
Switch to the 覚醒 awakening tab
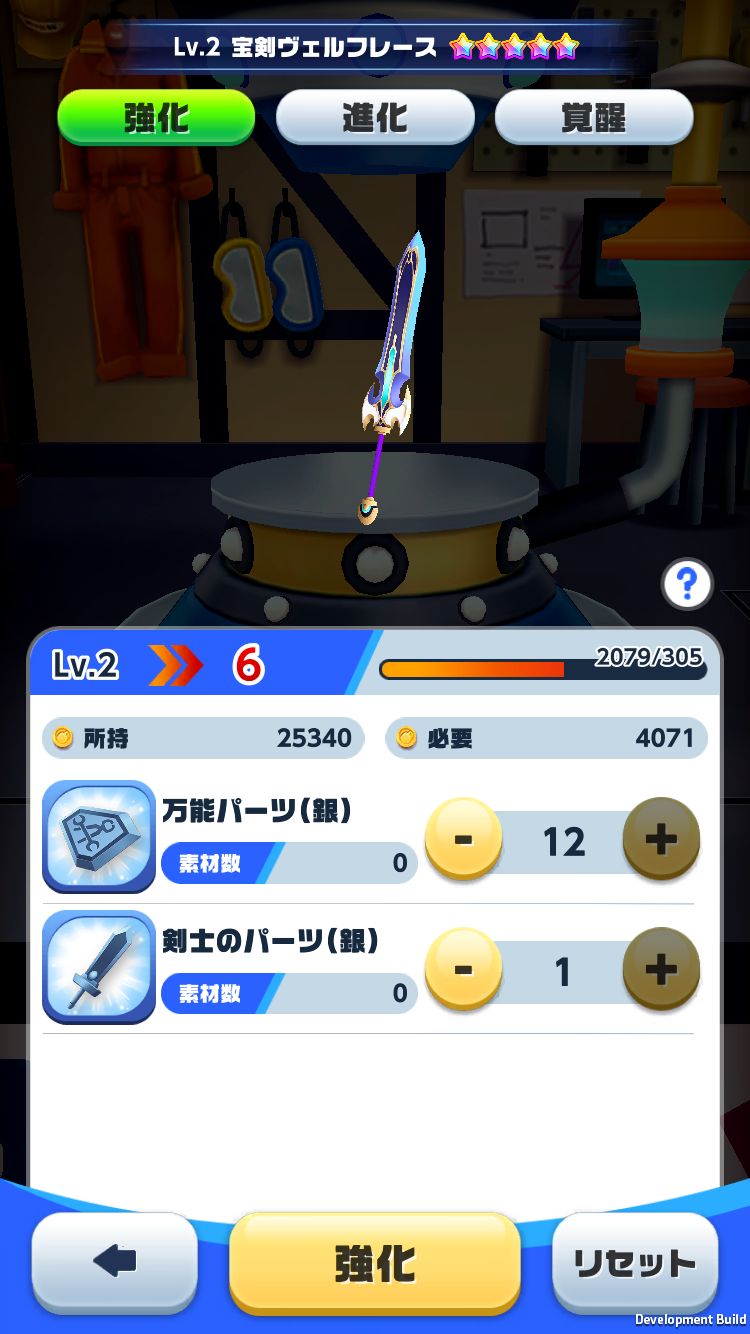point(593,116)
